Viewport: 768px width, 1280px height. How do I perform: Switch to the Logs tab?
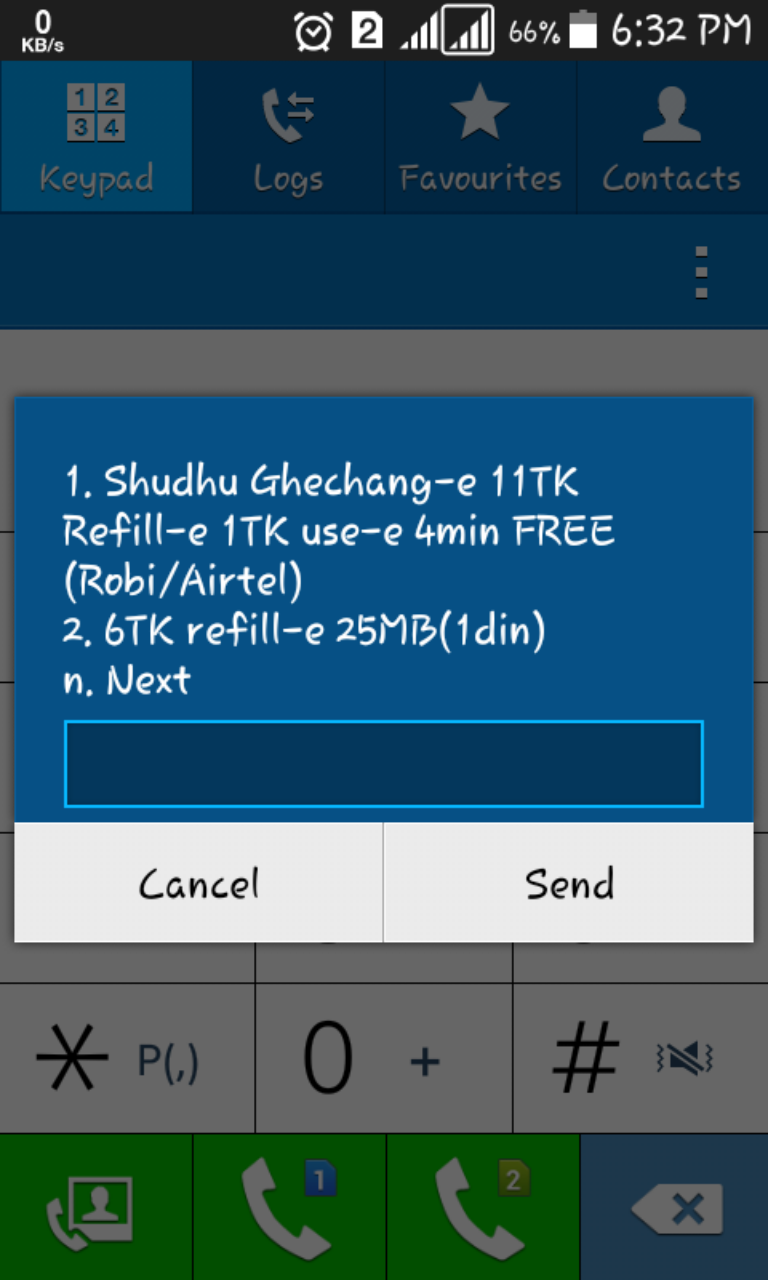(x=288, y=137)
